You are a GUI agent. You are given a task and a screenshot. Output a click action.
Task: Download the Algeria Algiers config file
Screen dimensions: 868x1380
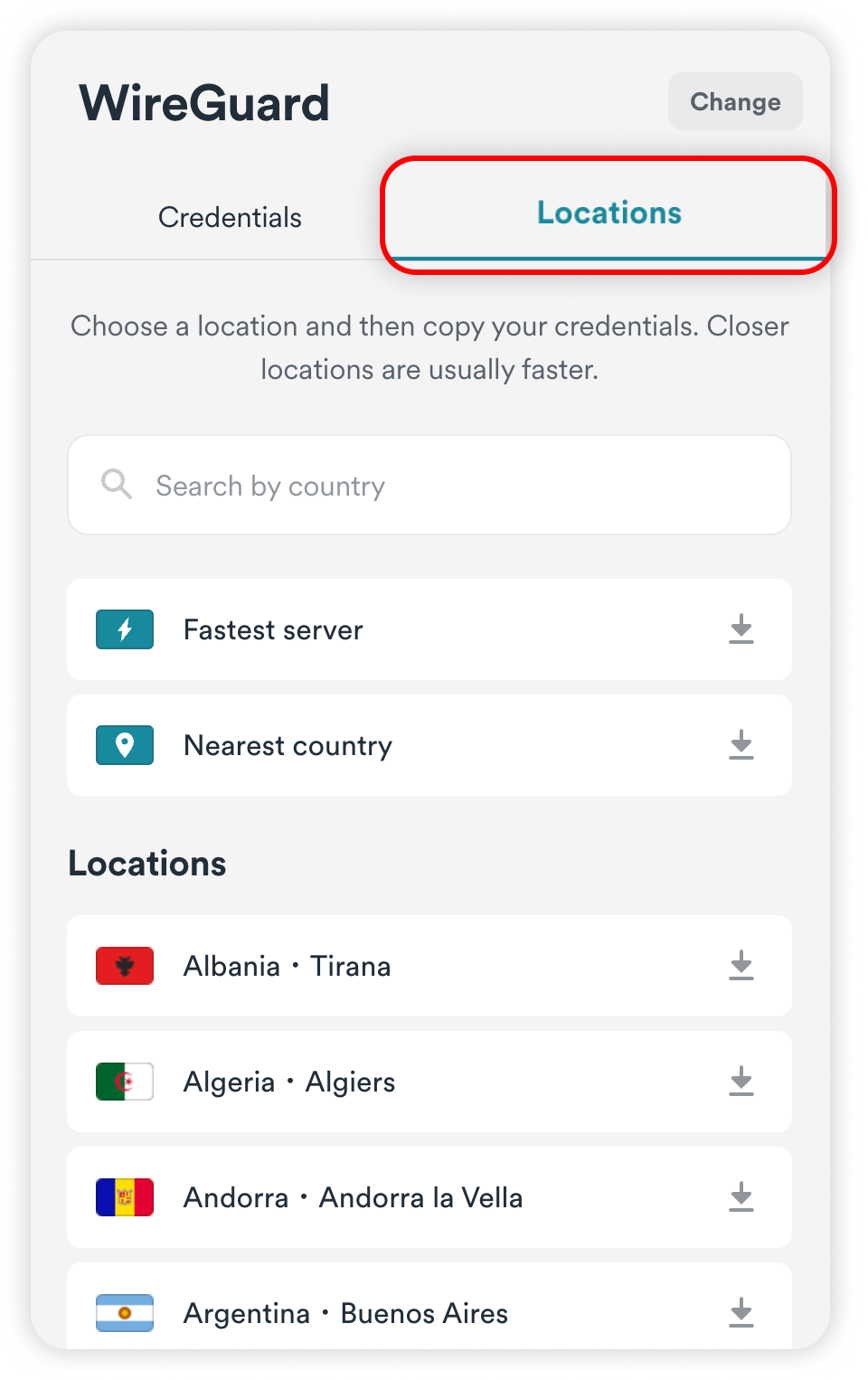click(741, 1082)
